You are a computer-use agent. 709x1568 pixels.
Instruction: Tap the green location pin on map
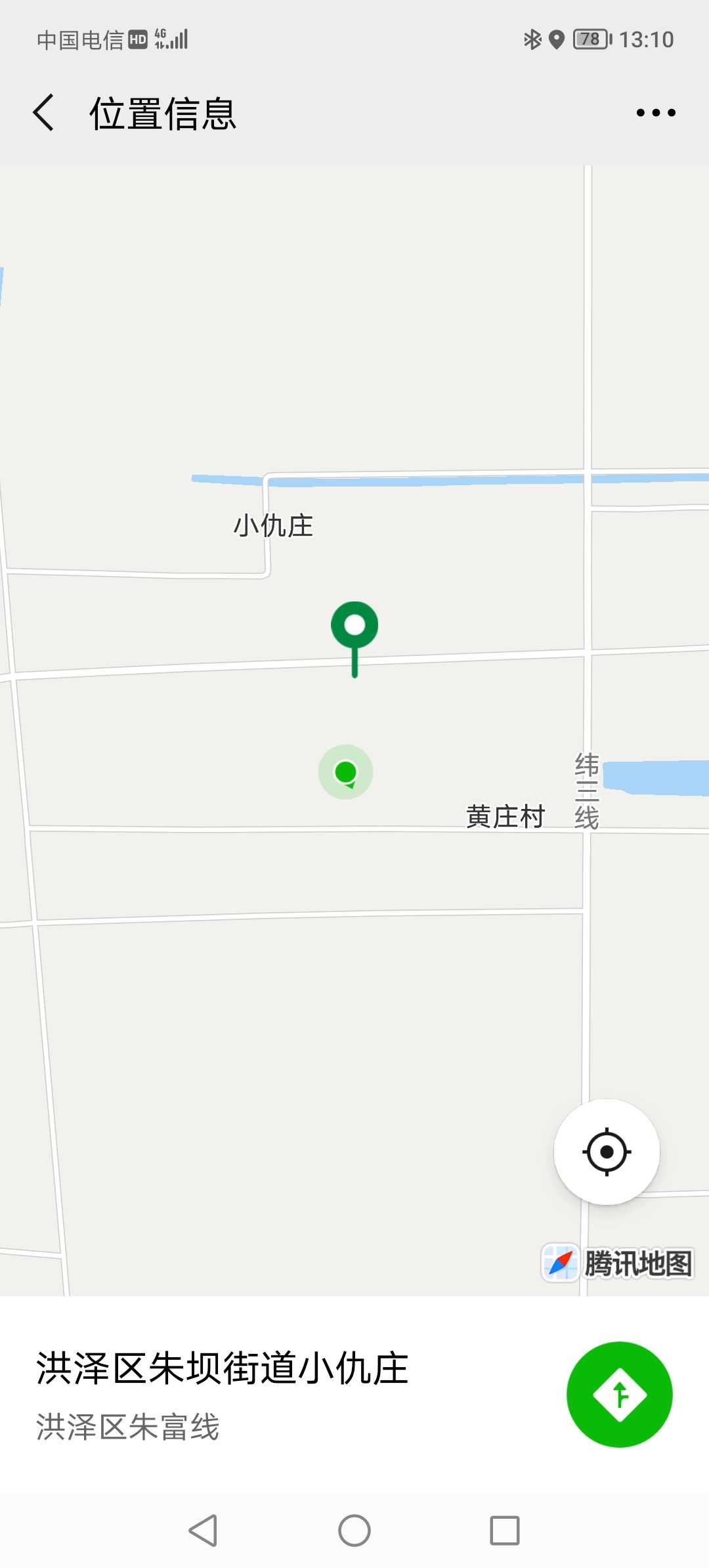pyautogui.click(x=354, y=638)
